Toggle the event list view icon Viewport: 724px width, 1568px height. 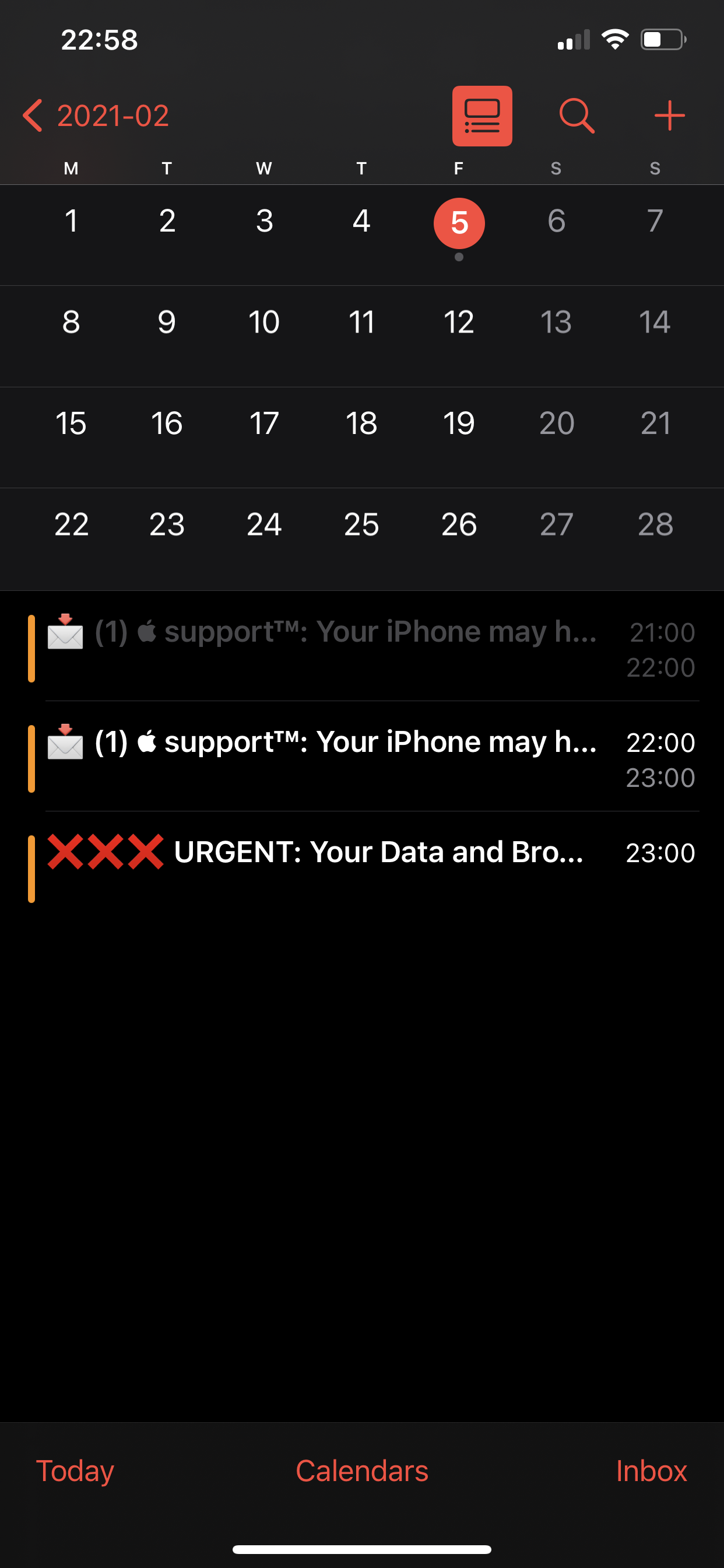click(482, 116)
